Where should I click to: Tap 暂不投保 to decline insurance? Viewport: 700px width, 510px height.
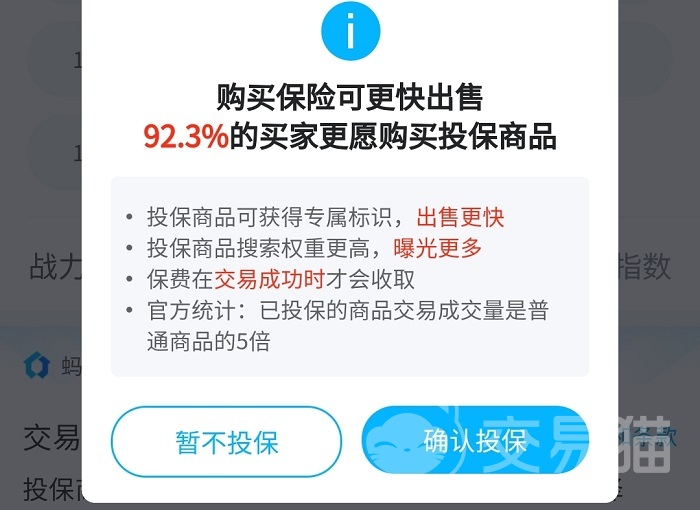pyautogui.click(x=226, y=442)
